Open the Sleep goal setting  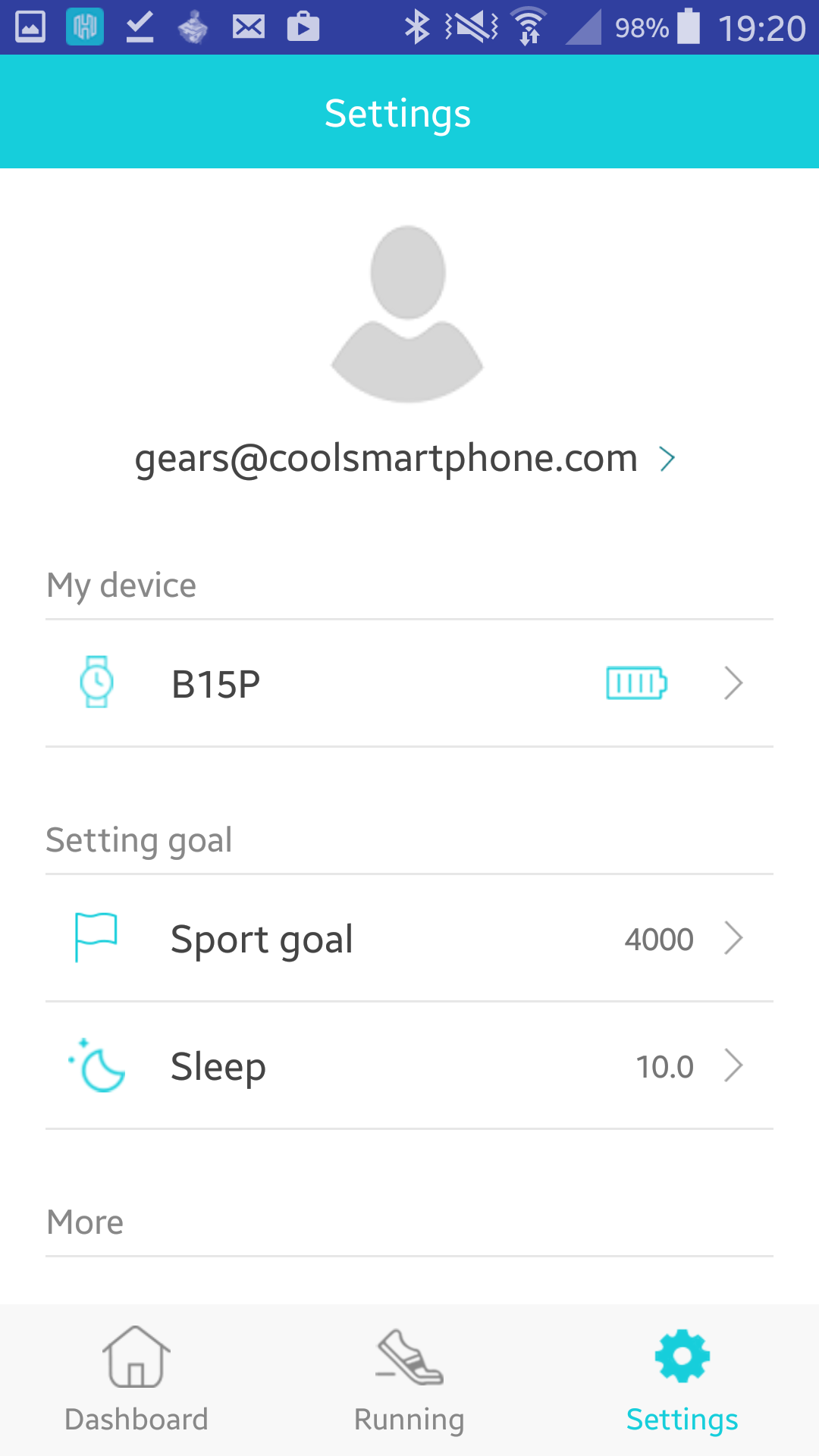click(409, 1065)
